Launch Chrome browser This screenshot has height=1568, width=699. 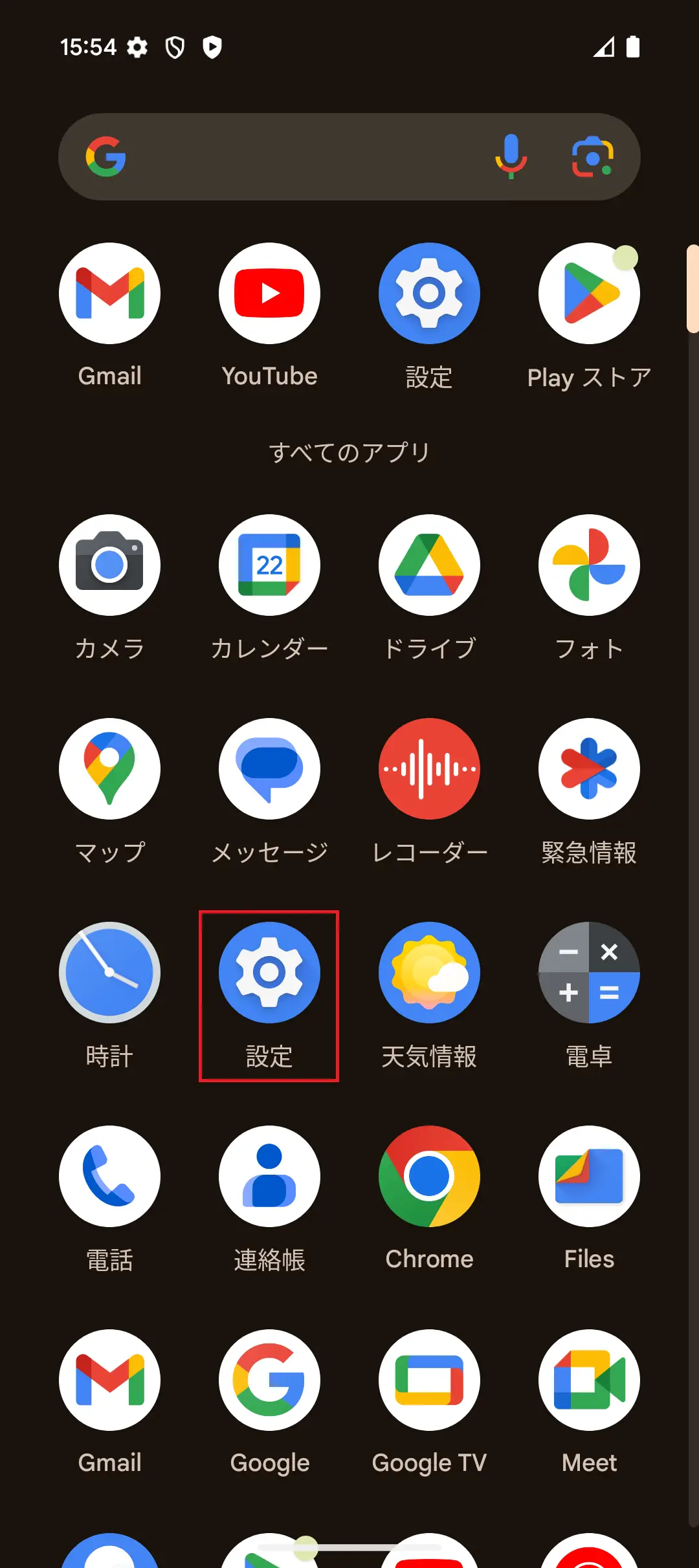coord(429,1176)
